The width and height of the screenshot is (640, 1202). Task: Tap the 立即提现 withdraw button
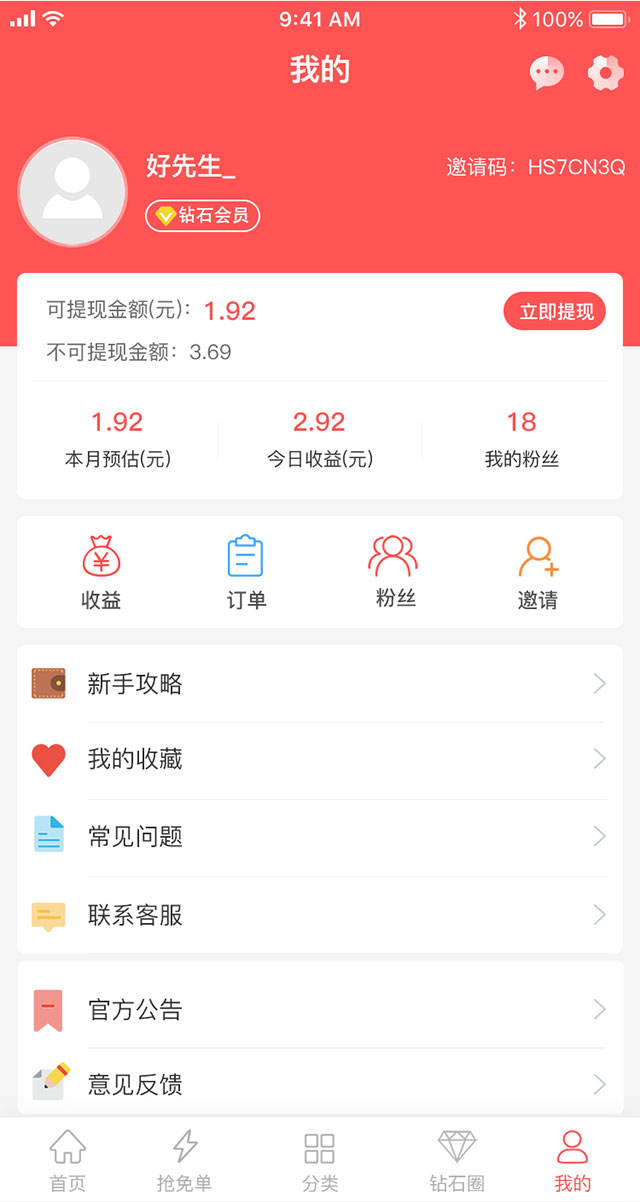(x=555, y=312)
